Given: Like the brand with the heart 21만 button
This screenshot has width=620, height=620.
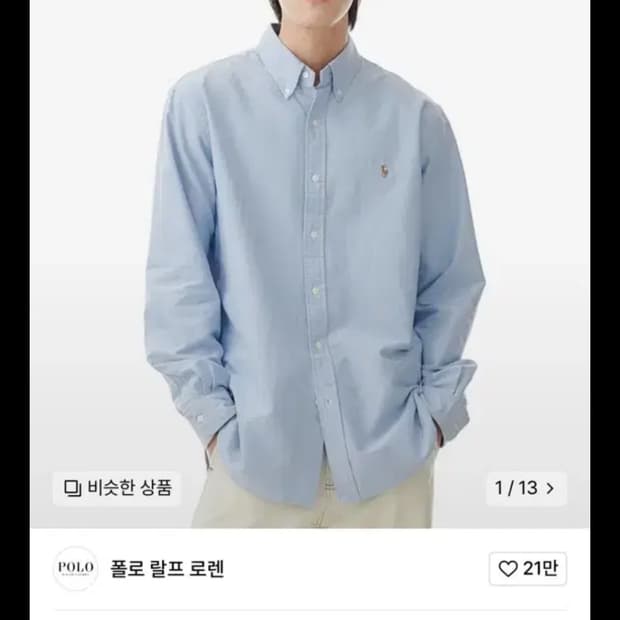Looking at the screenshot, I should pyautogui.click(x=527, y=569).
